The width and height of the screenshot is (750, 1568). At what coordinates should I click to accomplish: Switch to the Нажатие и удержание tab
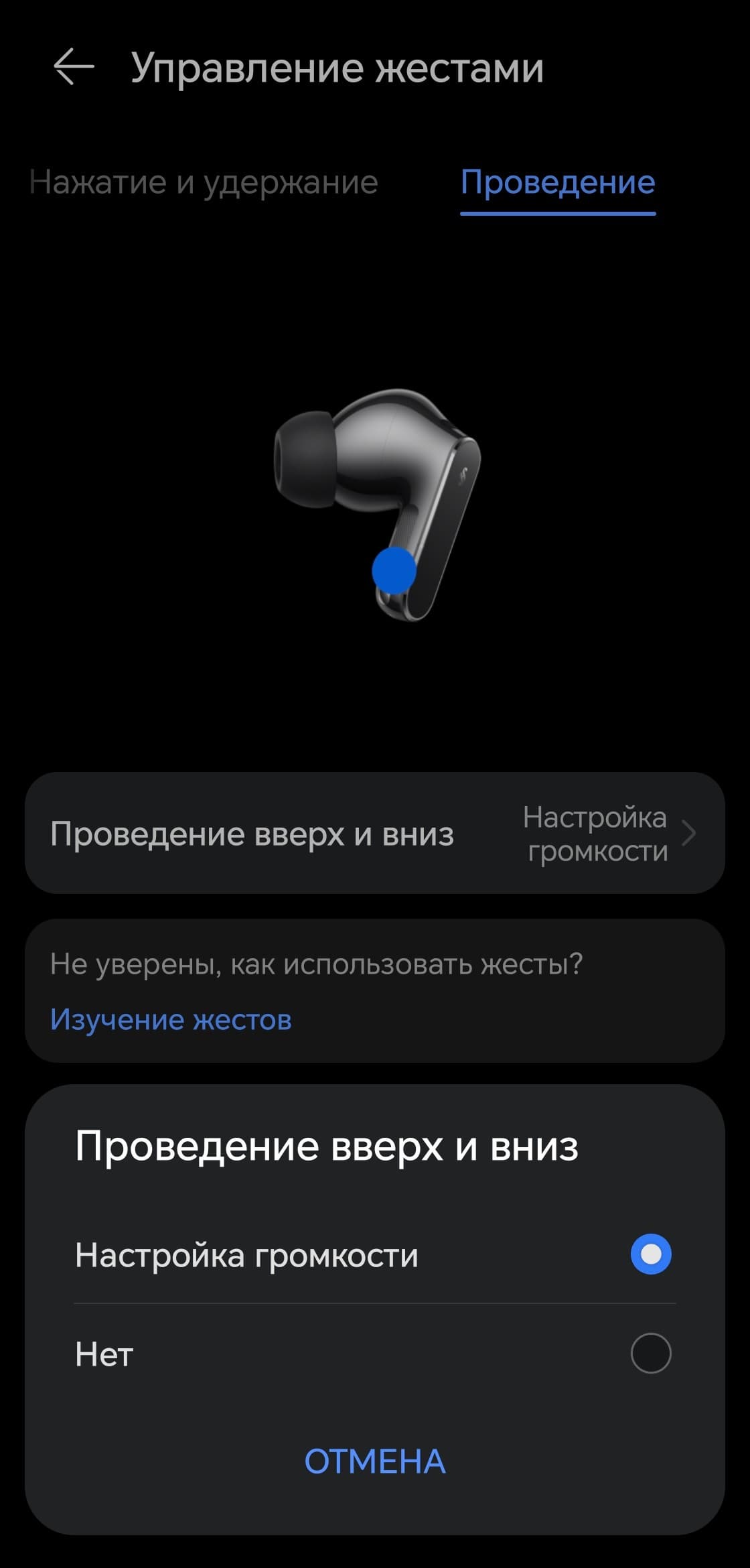click(x=204, y=182)
